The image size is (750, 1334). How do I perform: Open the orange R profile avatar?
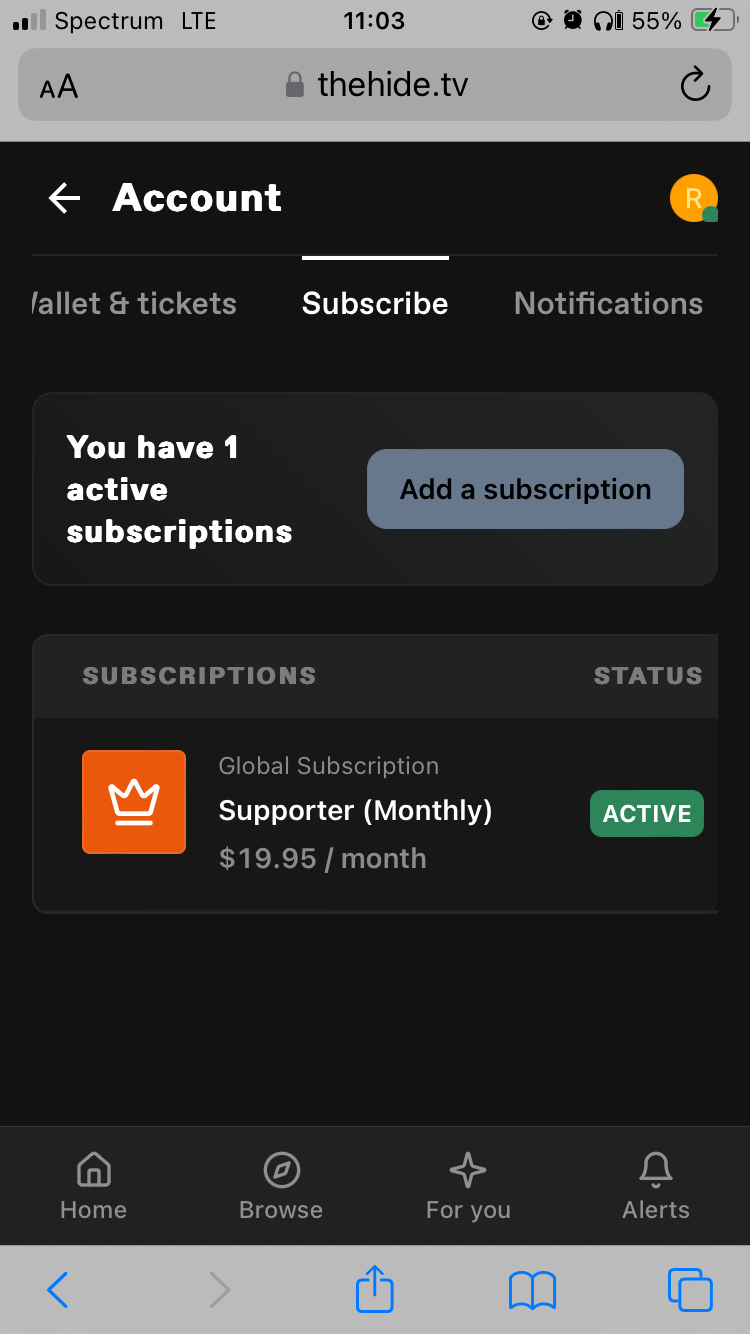coord(694,198)
